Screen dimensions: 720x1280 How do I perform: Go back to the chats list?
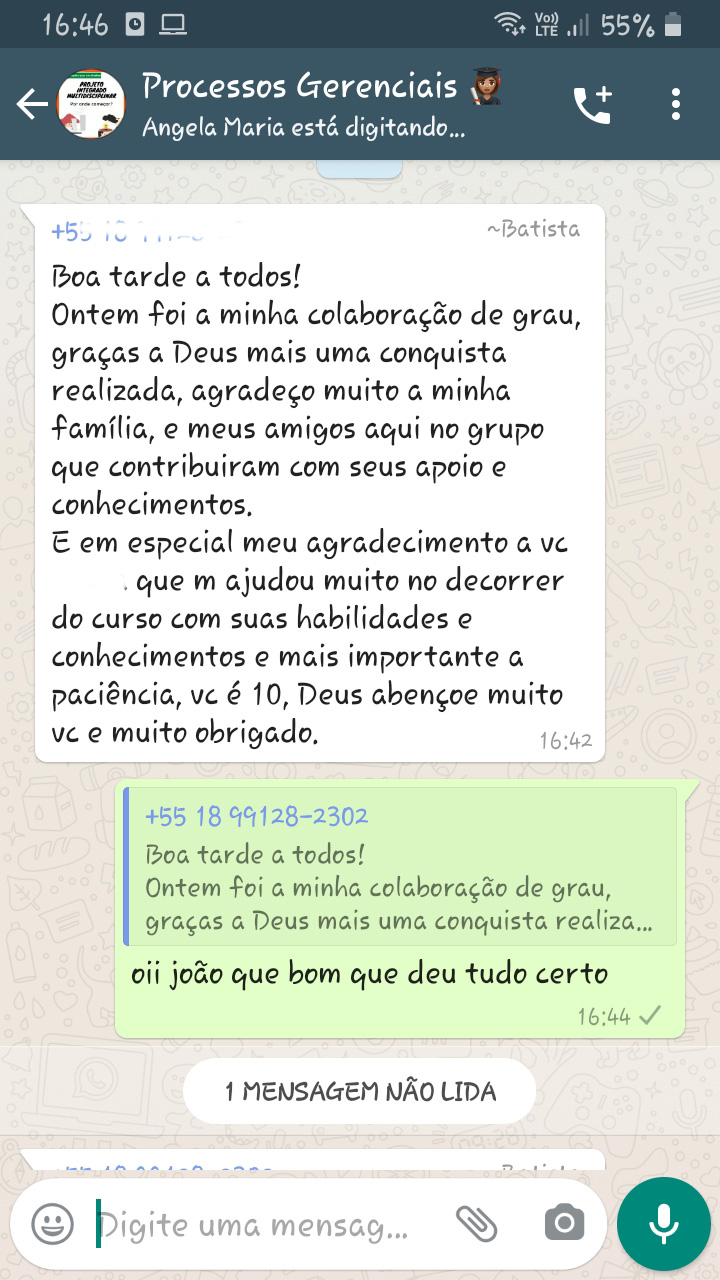[31, 104]
